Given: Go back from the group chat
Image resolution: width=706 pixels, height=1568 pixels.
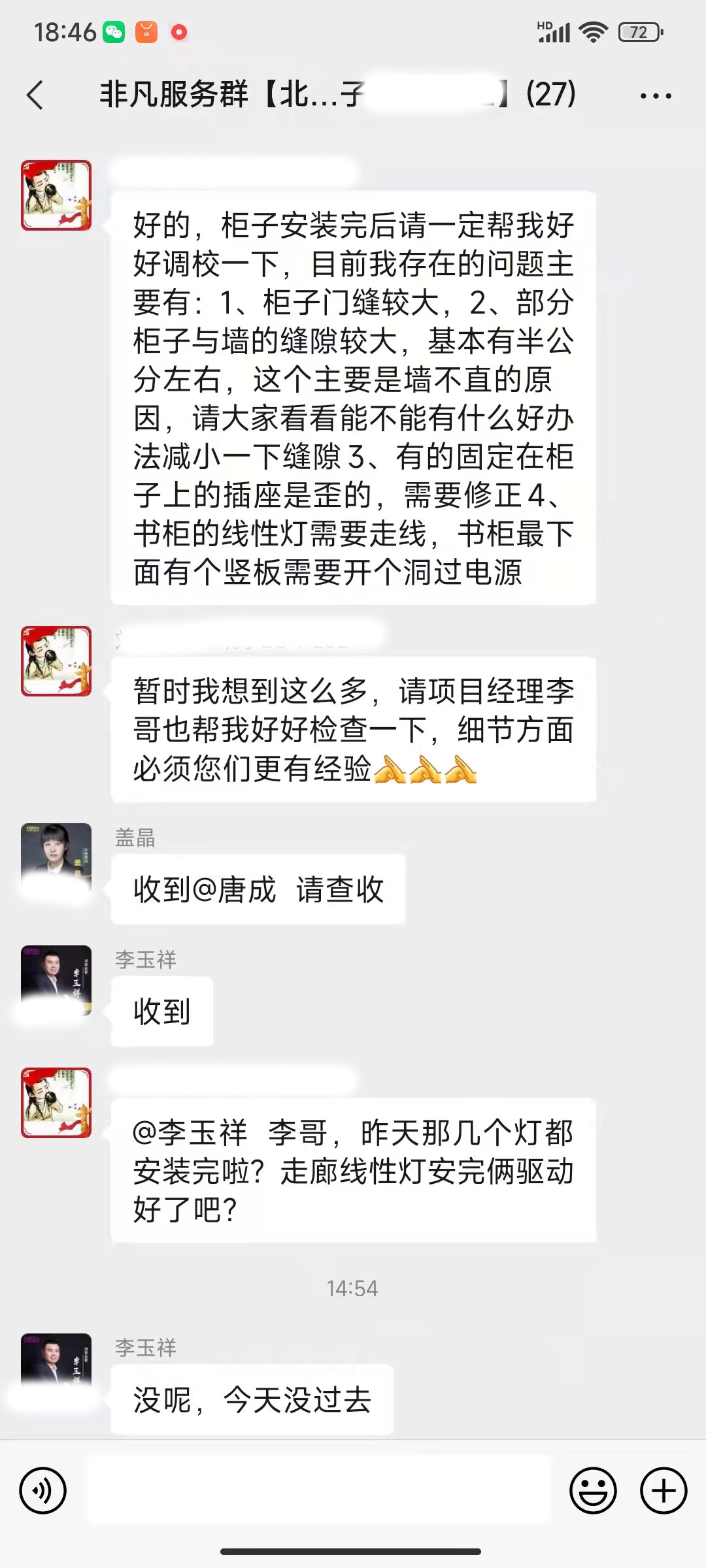Looking at the screenshot, I should [x=35, y=95].
